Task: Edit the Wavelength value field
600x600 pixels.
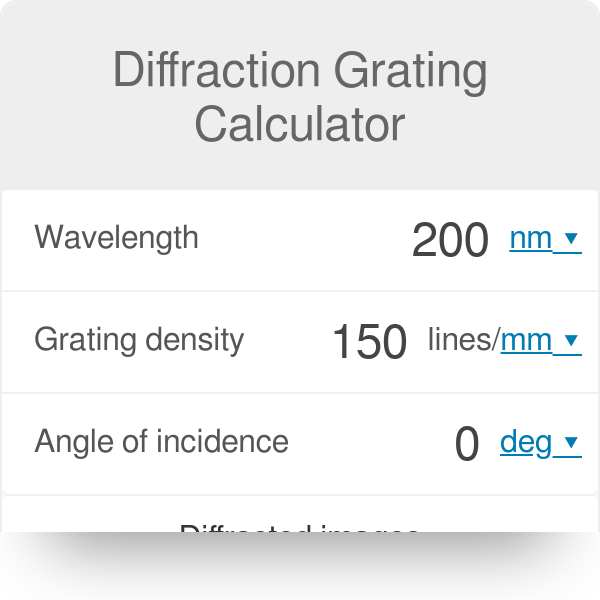Action: 449,241
